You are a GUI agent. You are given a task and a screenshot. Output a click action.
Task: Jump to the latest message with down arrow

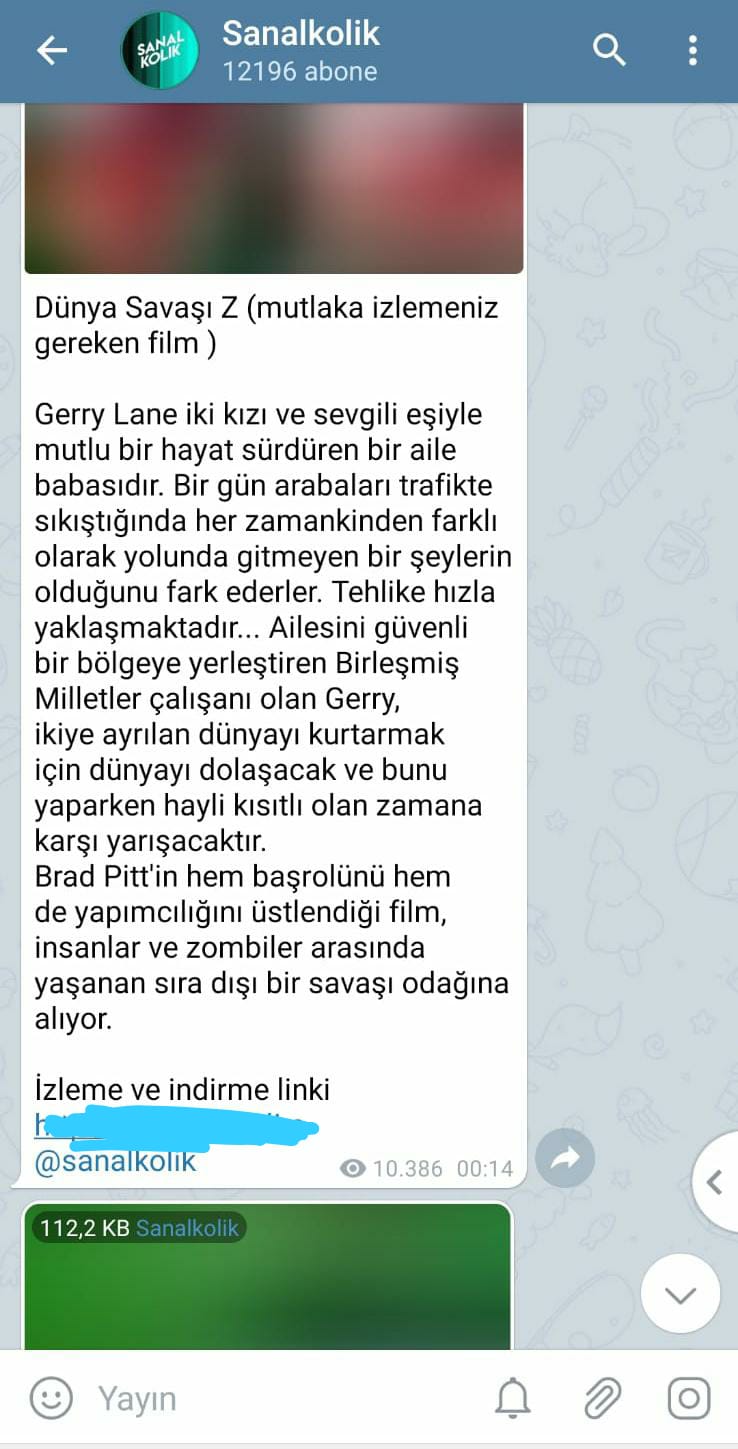[x=680, y=1295]
